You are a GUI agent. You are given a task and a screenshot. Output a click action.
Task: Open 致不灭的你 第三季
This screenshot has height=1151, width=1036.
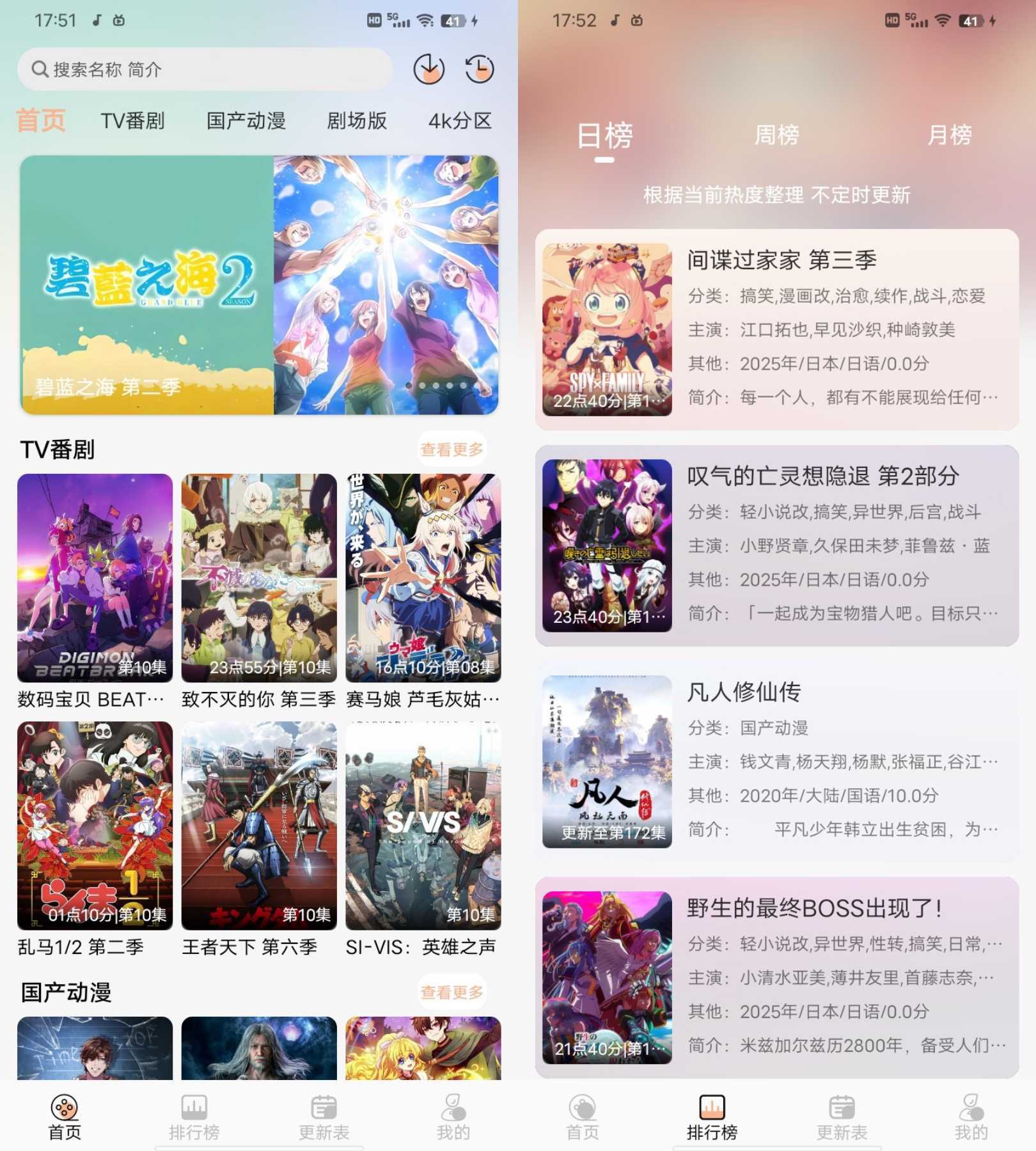(259, 577)
